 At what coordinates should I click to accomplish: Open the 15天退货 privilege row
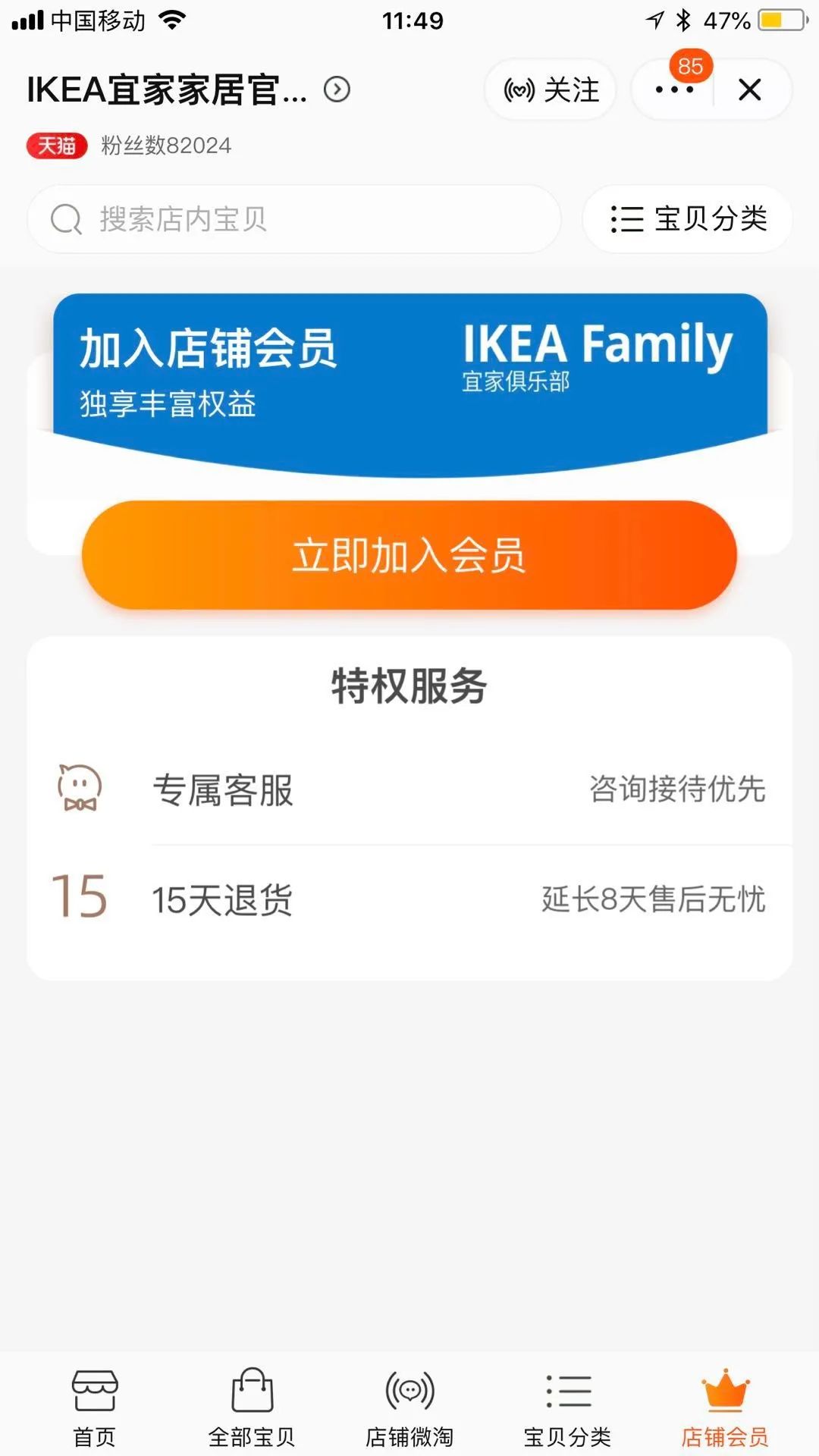[x=409, y=899]
